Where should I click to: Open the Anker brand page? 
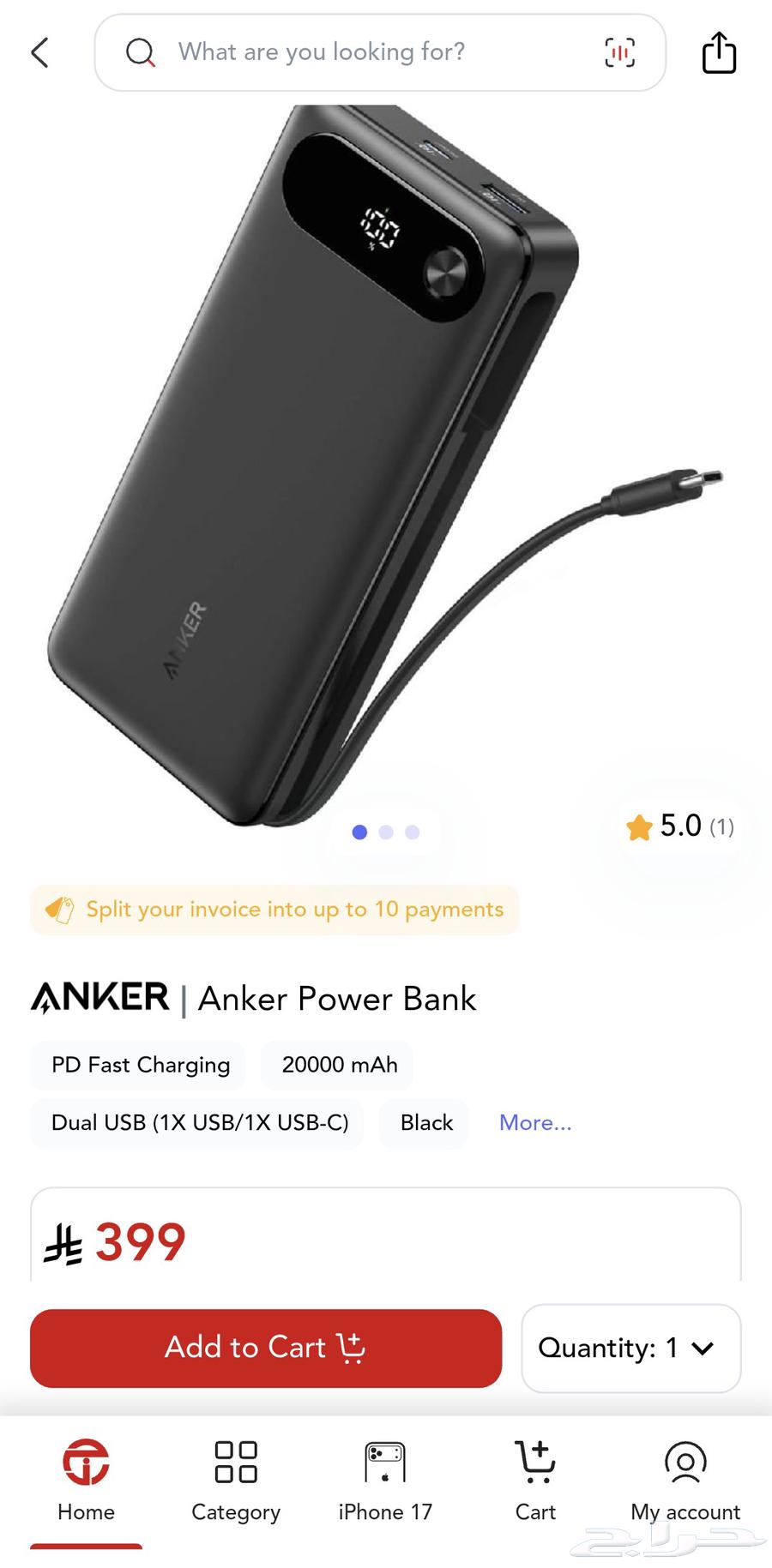(x=100, y=998)
